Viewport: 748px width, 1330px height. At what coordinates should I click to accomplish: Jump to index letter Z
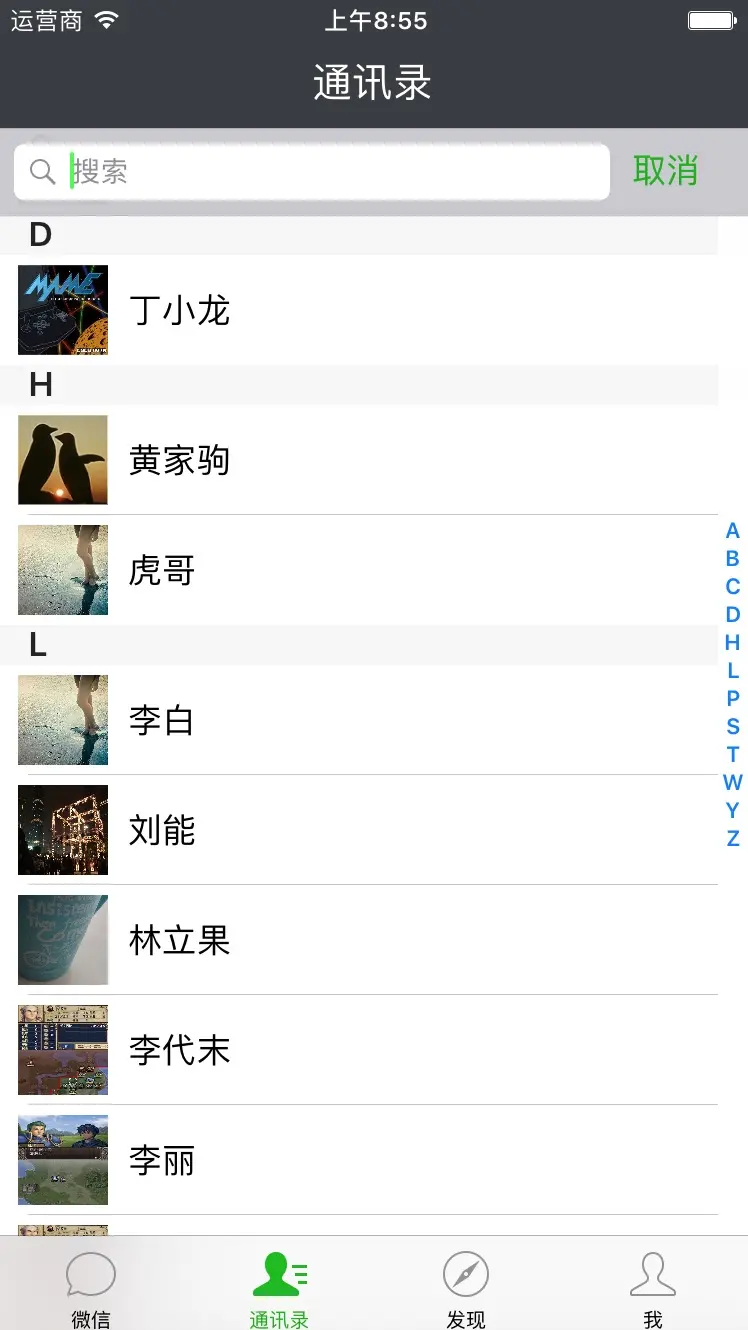point(733,838)
